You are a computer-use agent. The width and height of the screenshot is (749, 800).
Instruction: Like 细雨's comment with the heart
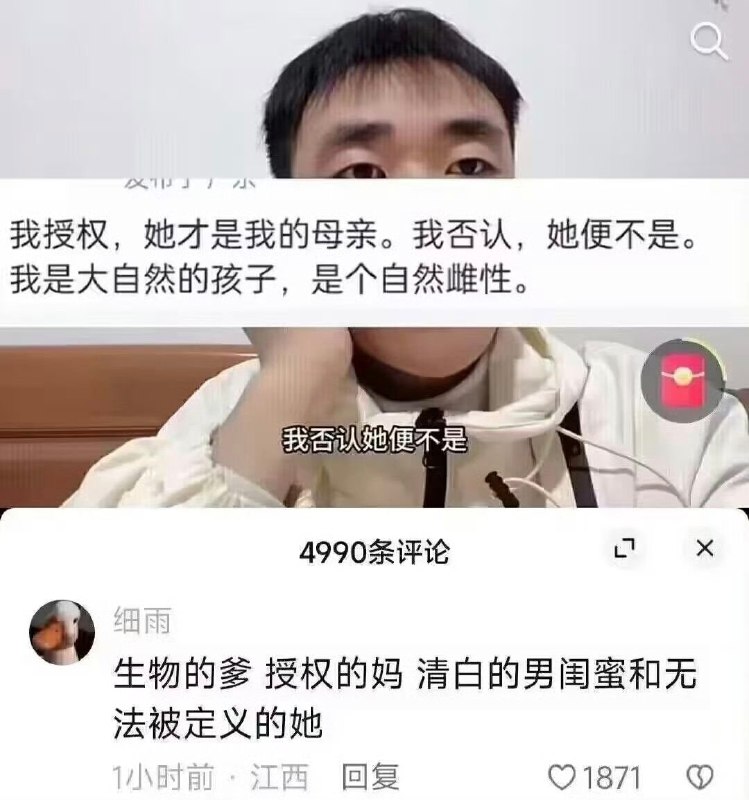pos(561,778)
